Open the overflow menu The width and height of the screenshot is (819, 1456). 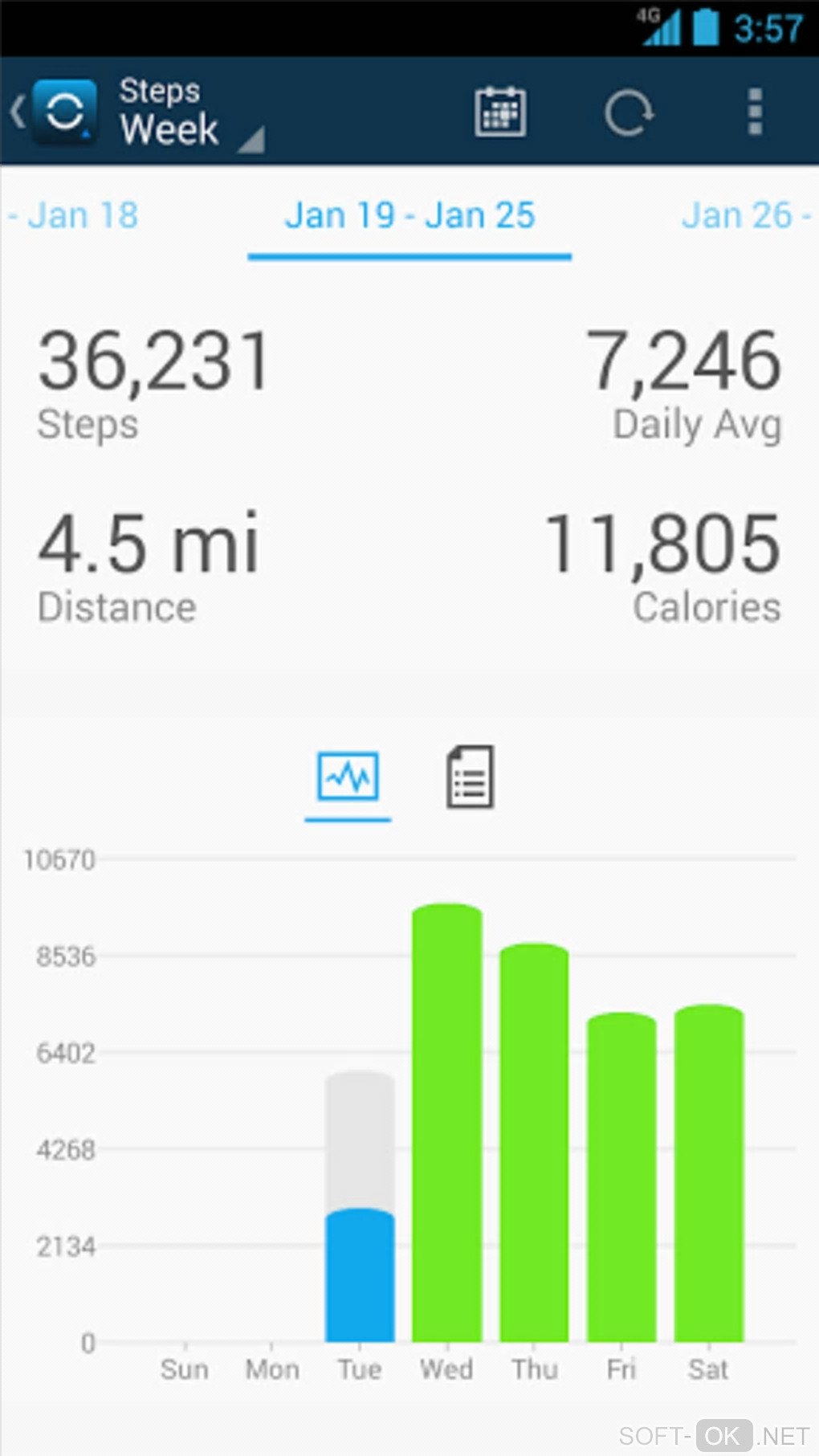point(754,112)
